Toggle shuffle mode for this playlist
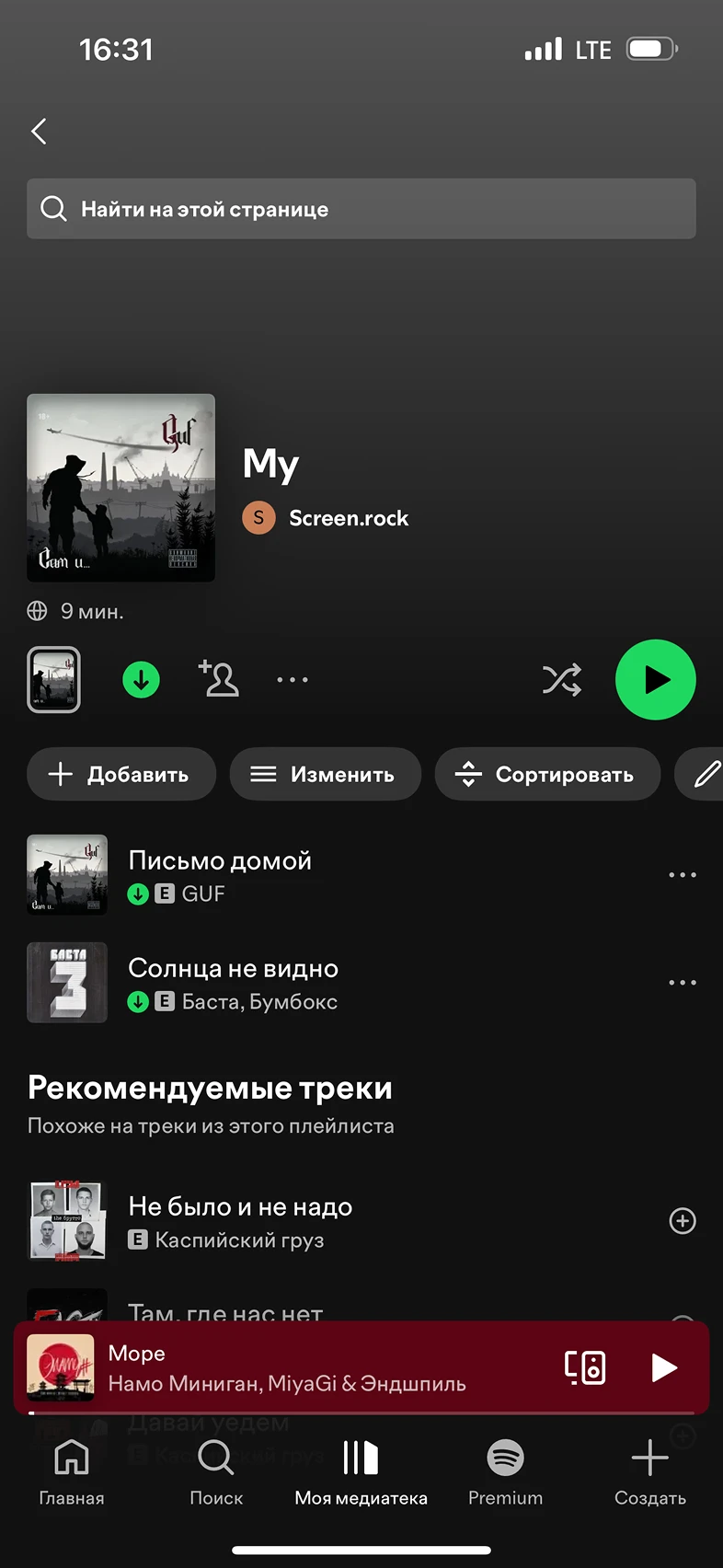Image resolution: width=723 pixels, height=1568 pixels. coord(561,680)
